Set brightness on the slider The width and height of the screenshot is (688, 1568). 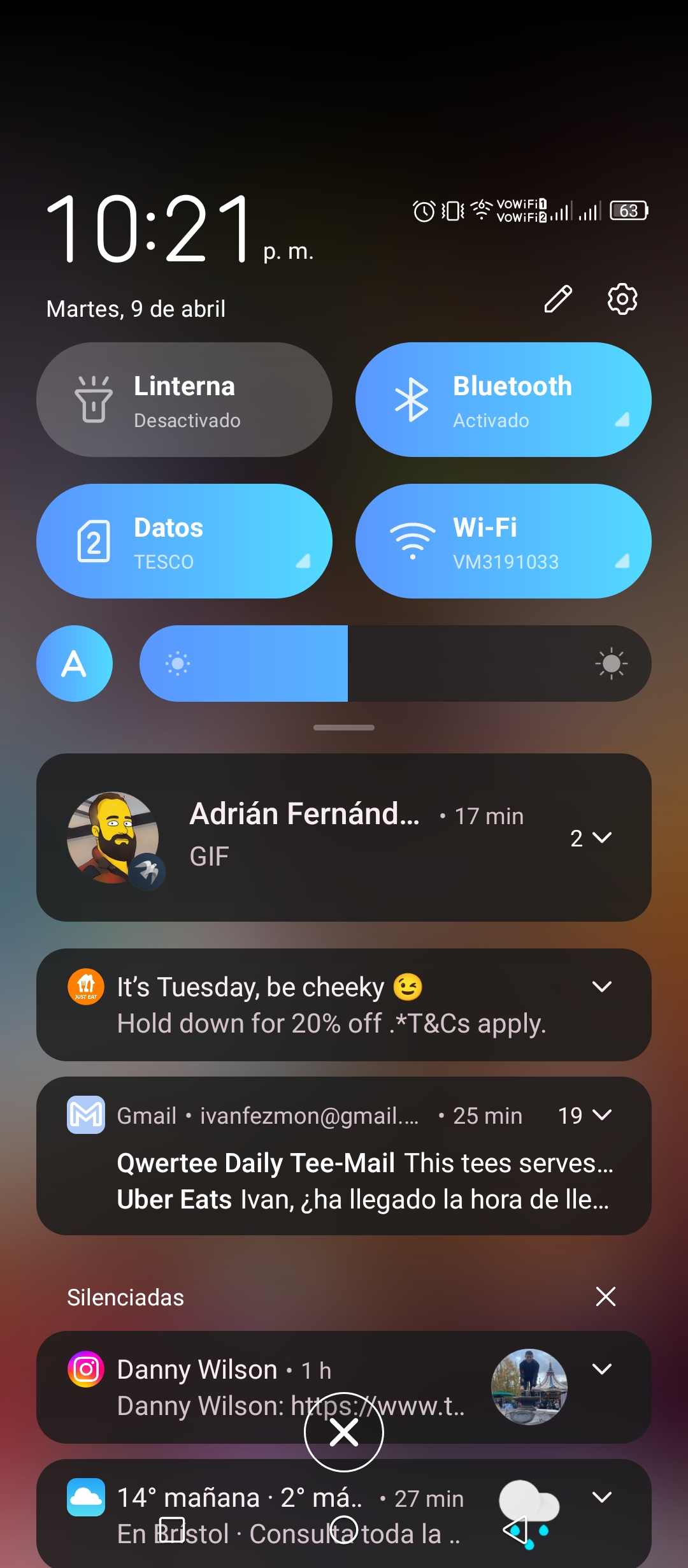point(395,664)
